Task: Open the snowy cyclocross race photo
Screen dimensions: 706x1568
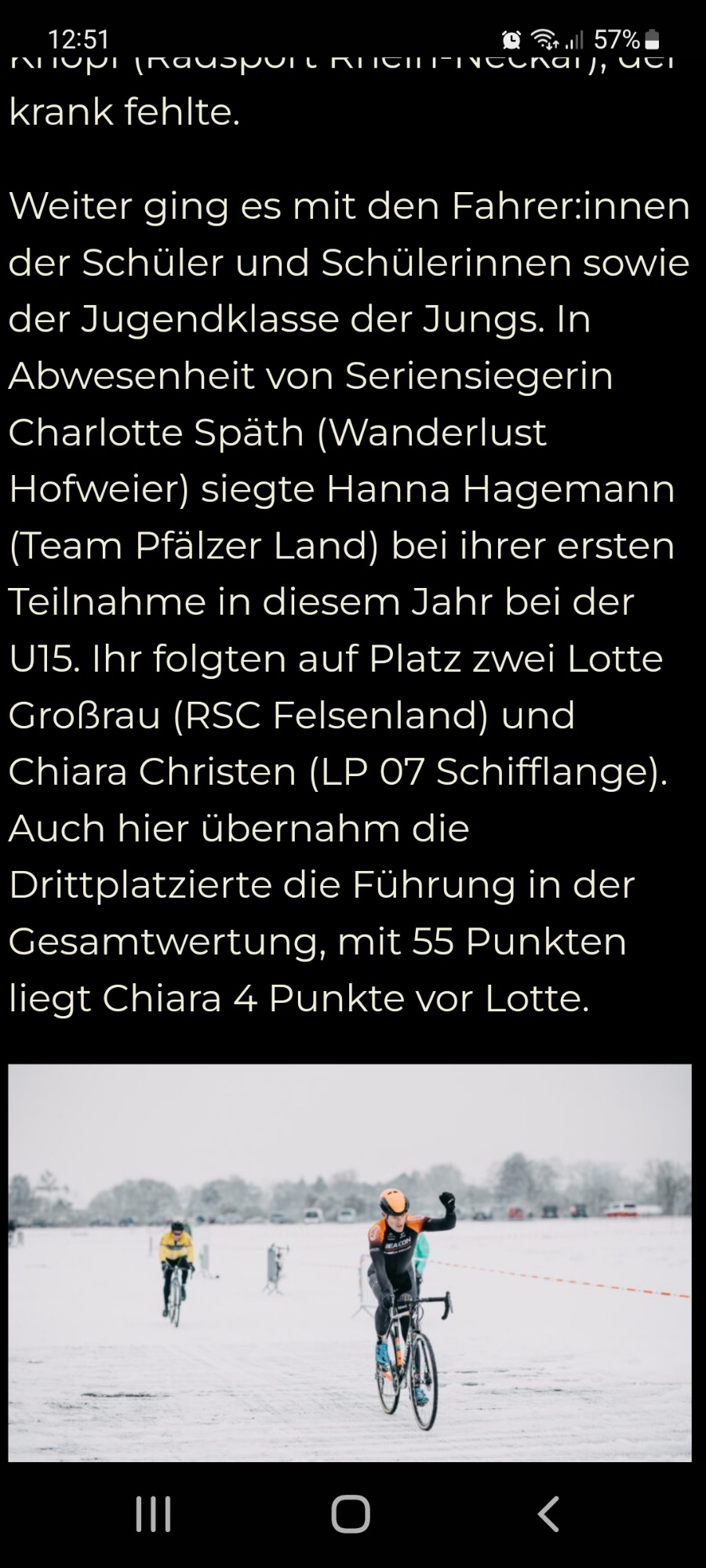Action: [x=350, y=1262]
